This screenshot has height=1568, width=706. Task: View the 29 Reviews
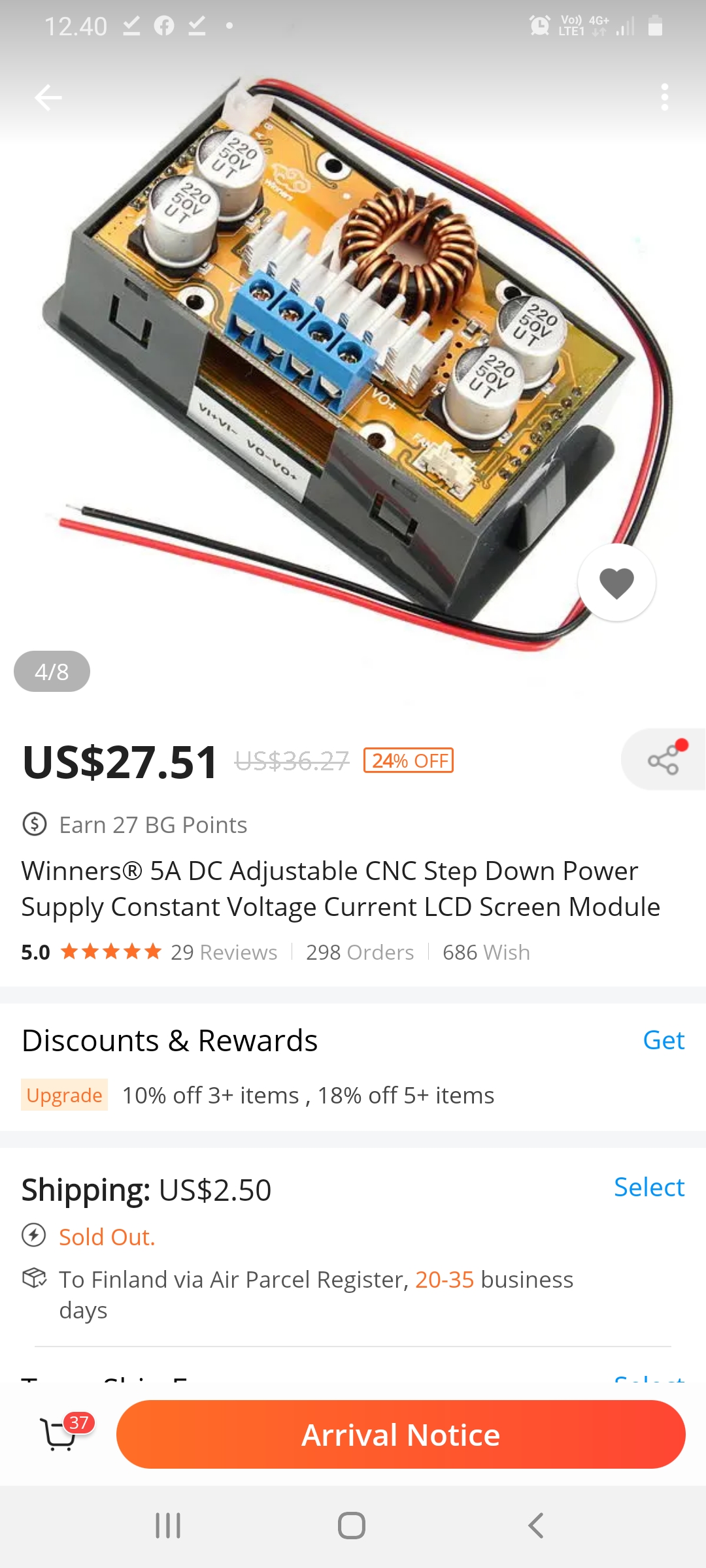(224, 952)
